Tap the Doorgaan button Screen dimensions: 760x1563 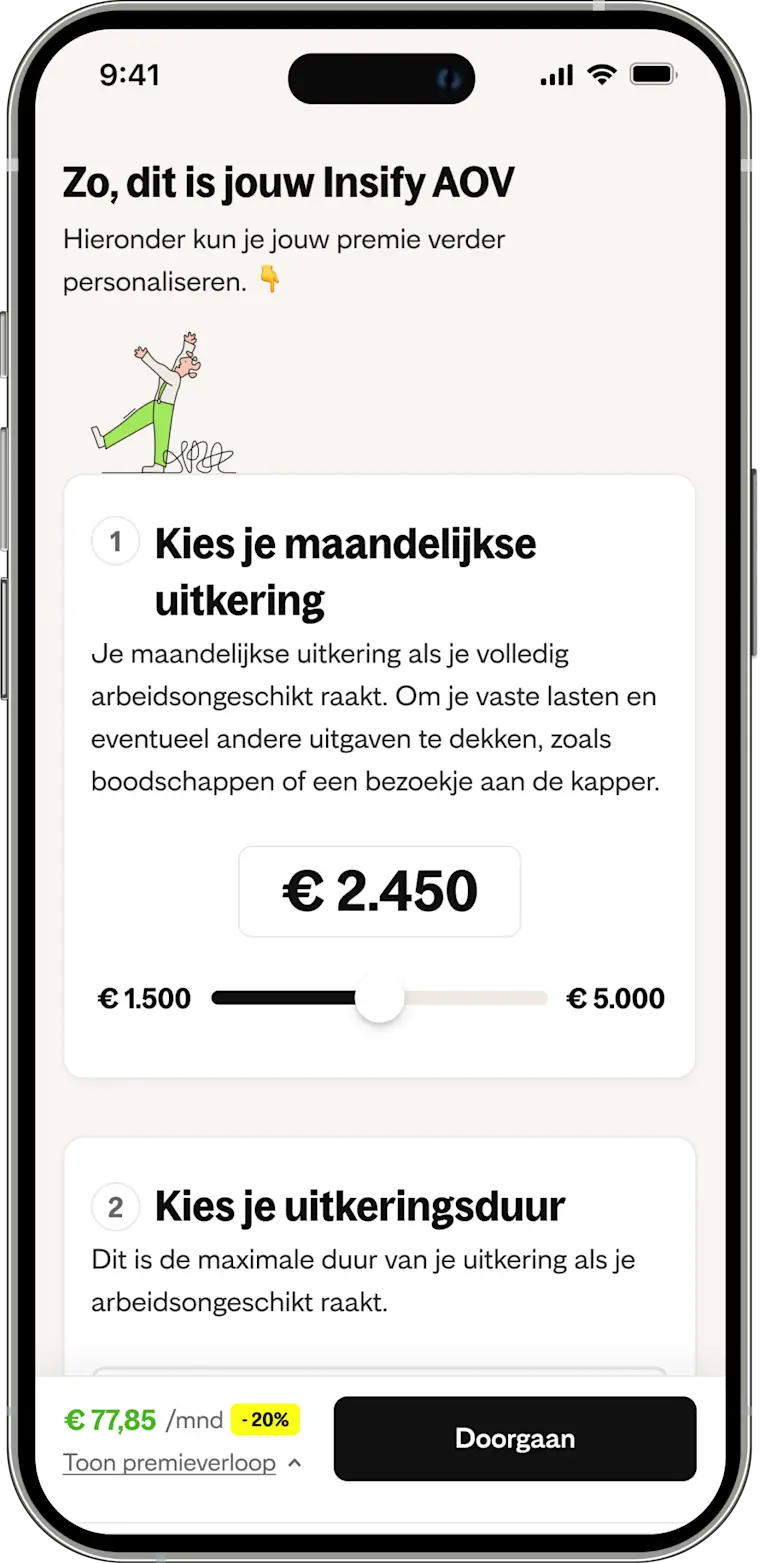(x=514, y=1438)
